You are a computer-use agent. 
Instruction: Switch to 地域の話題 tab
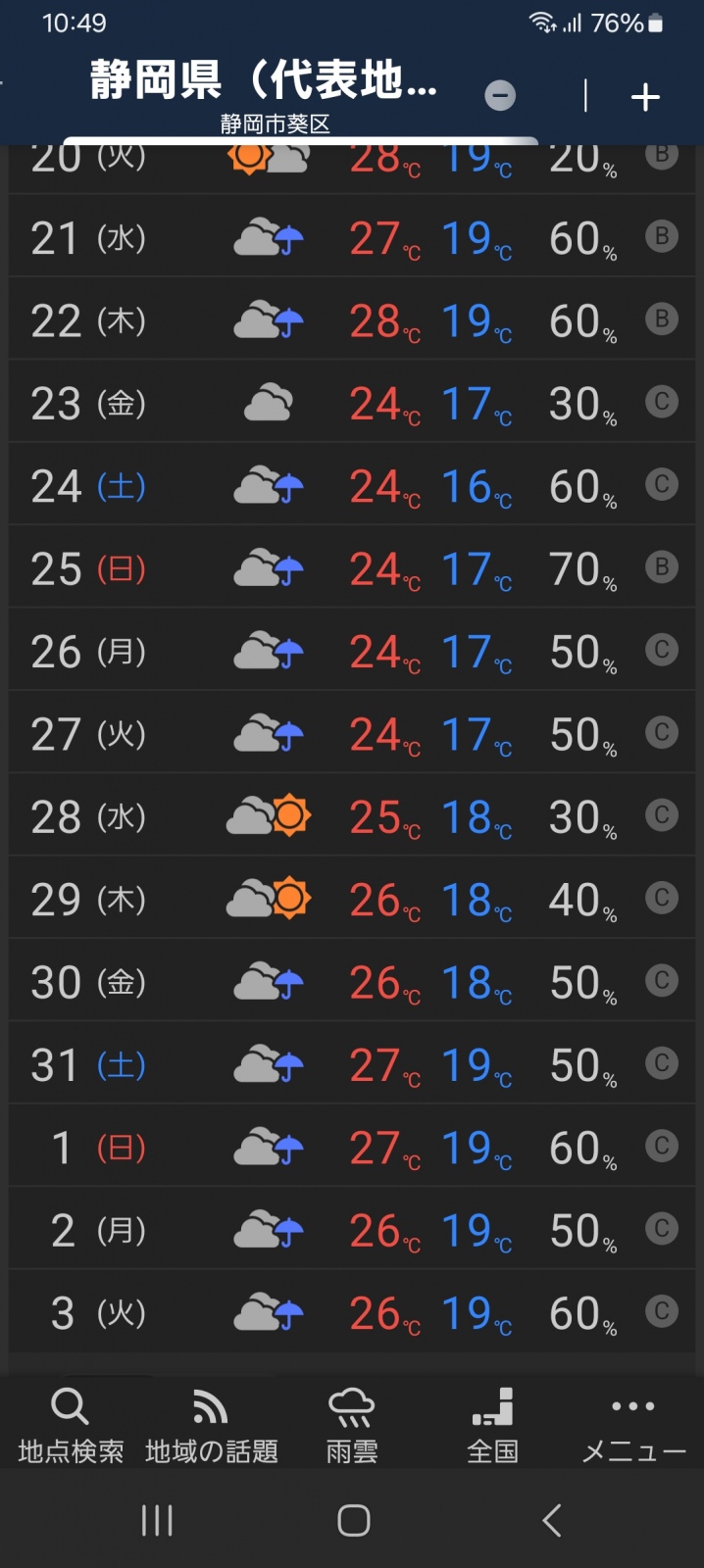211,1426
